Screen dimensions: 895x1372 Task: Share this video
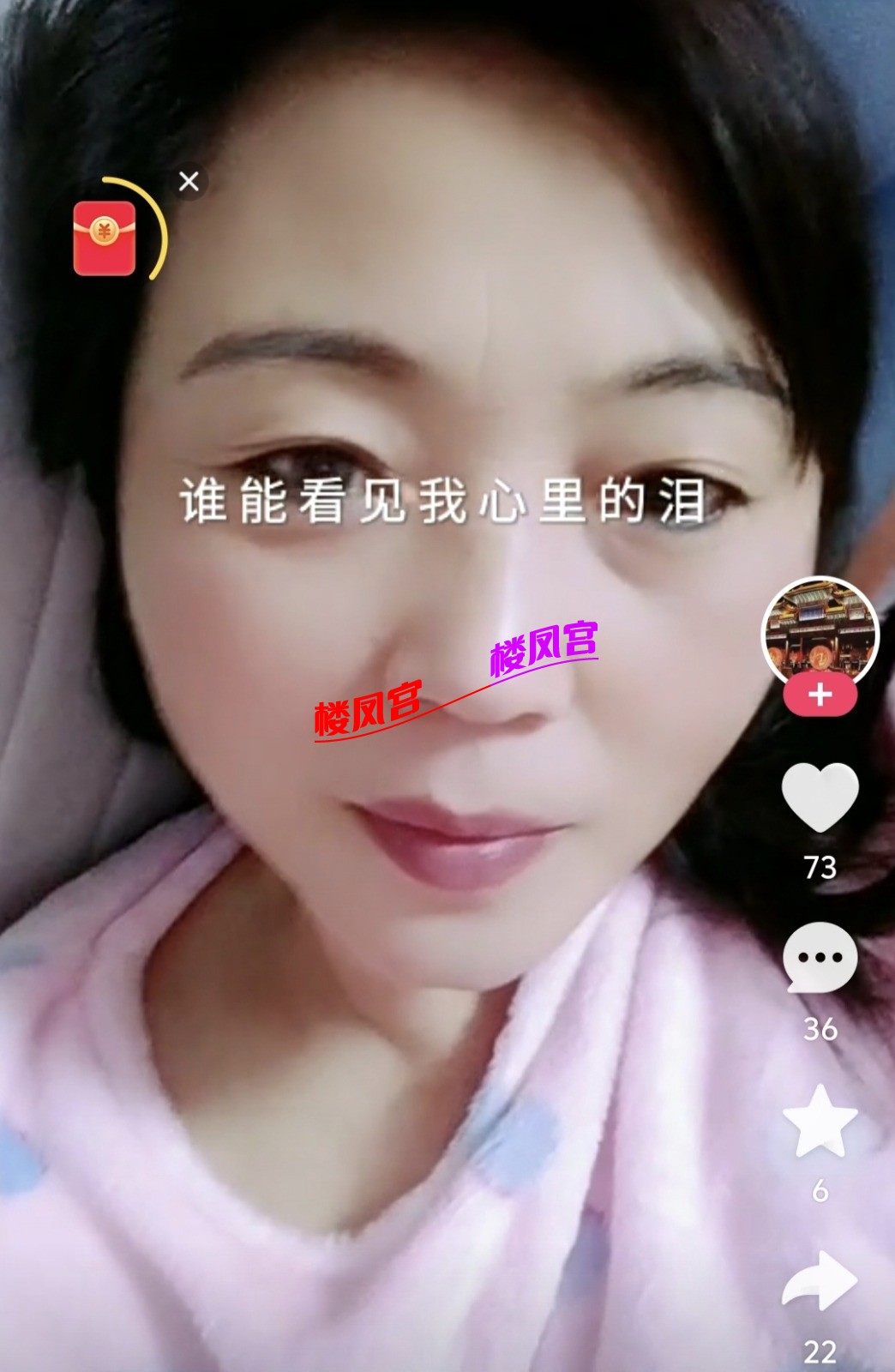tap(820, 1281)
